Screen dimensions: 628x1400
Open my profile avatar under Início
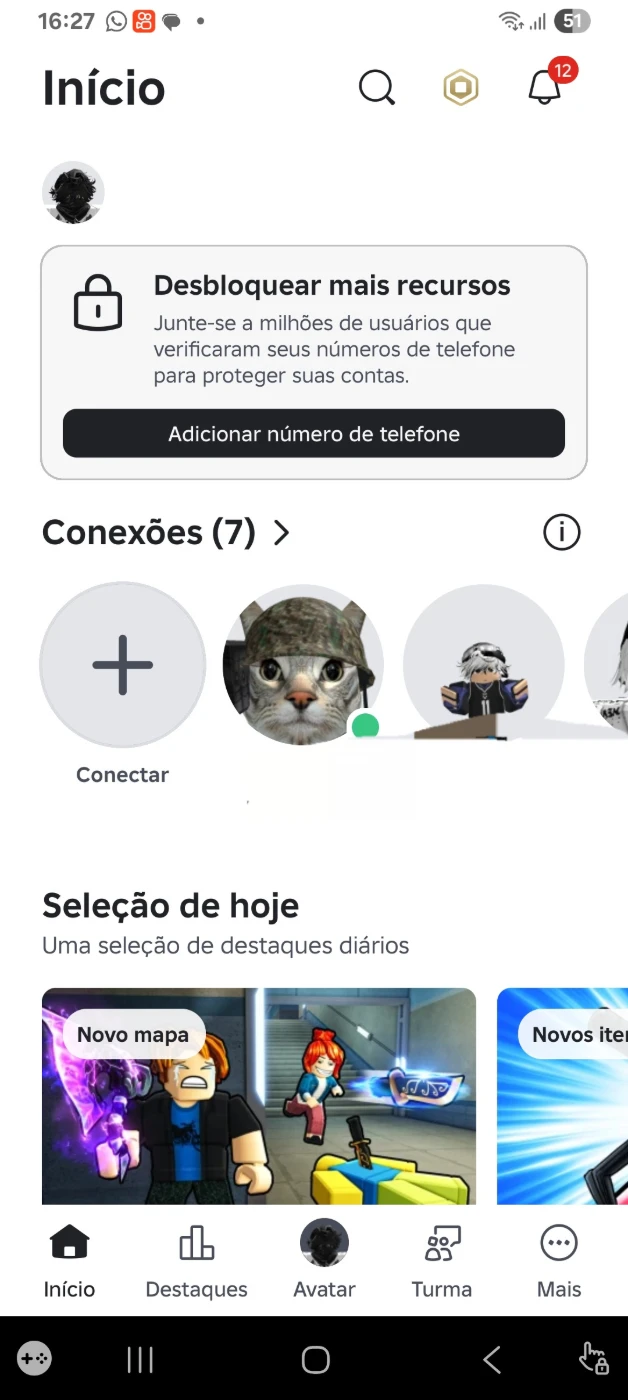pos(73,192)
